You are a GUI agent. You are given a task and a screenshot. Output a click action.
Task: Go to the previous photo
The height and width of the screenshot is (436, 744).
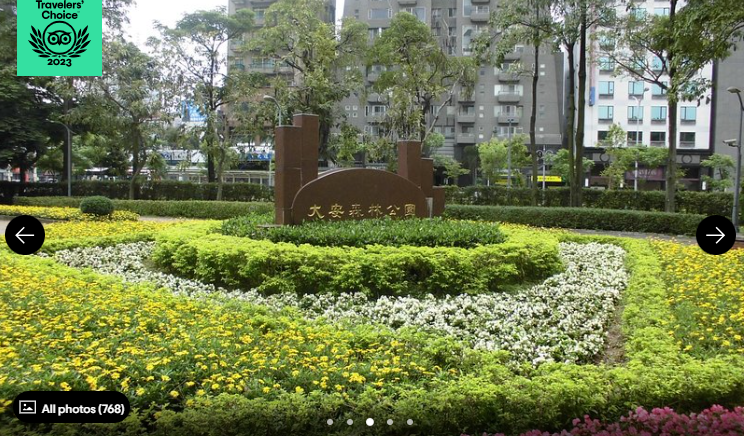pyautogui.click(x=25, y=235)
